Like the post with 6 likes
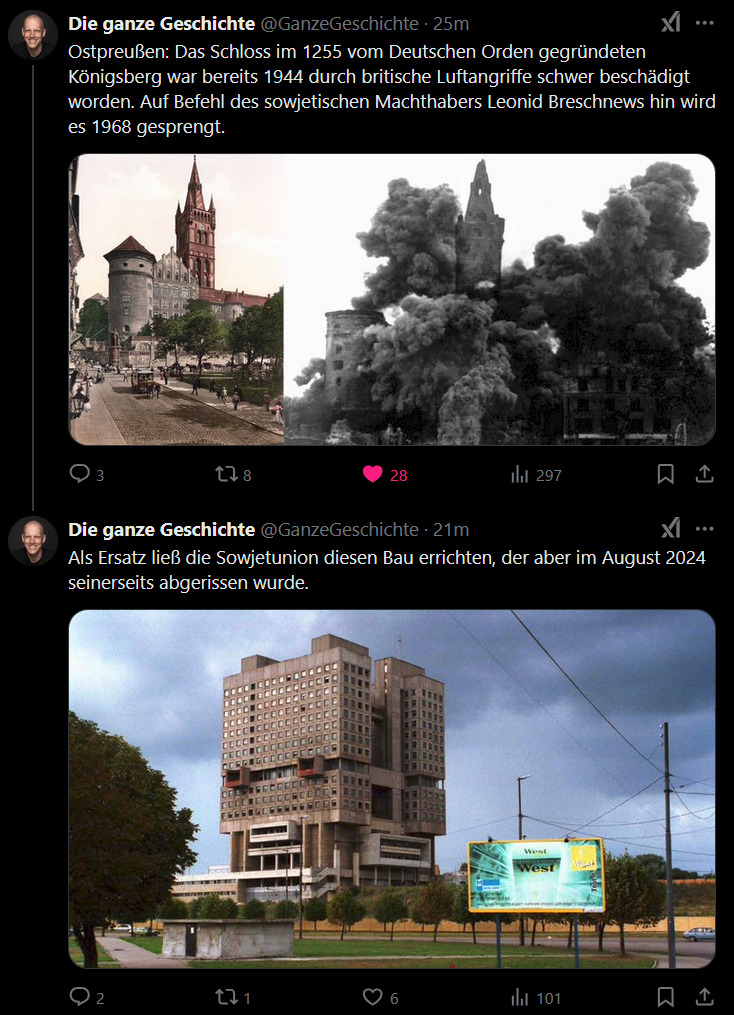The width and height of the screenshot is (734, 1015). pos(373,997)
